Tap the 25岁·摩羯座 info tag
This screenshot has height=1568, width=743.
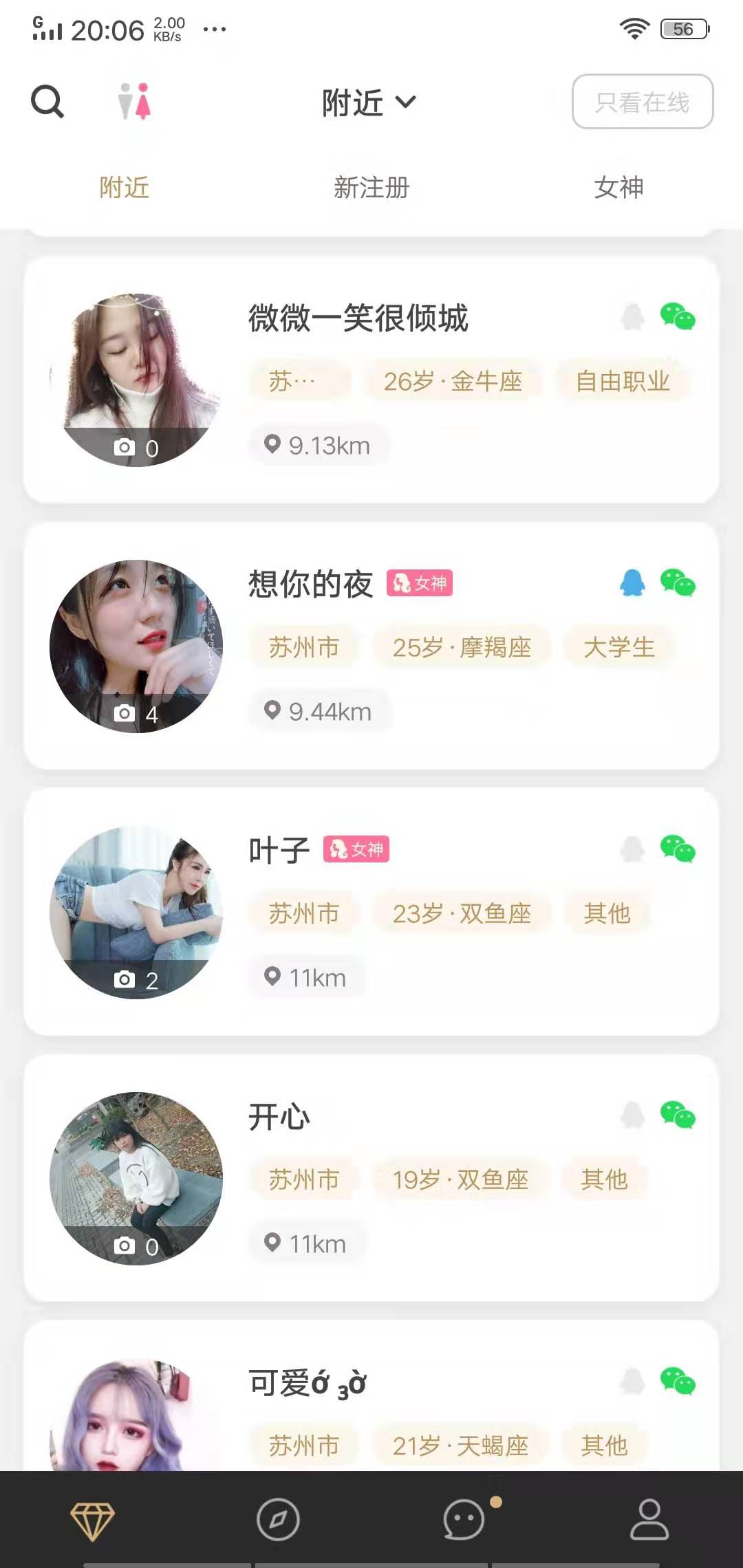[462, 646]
